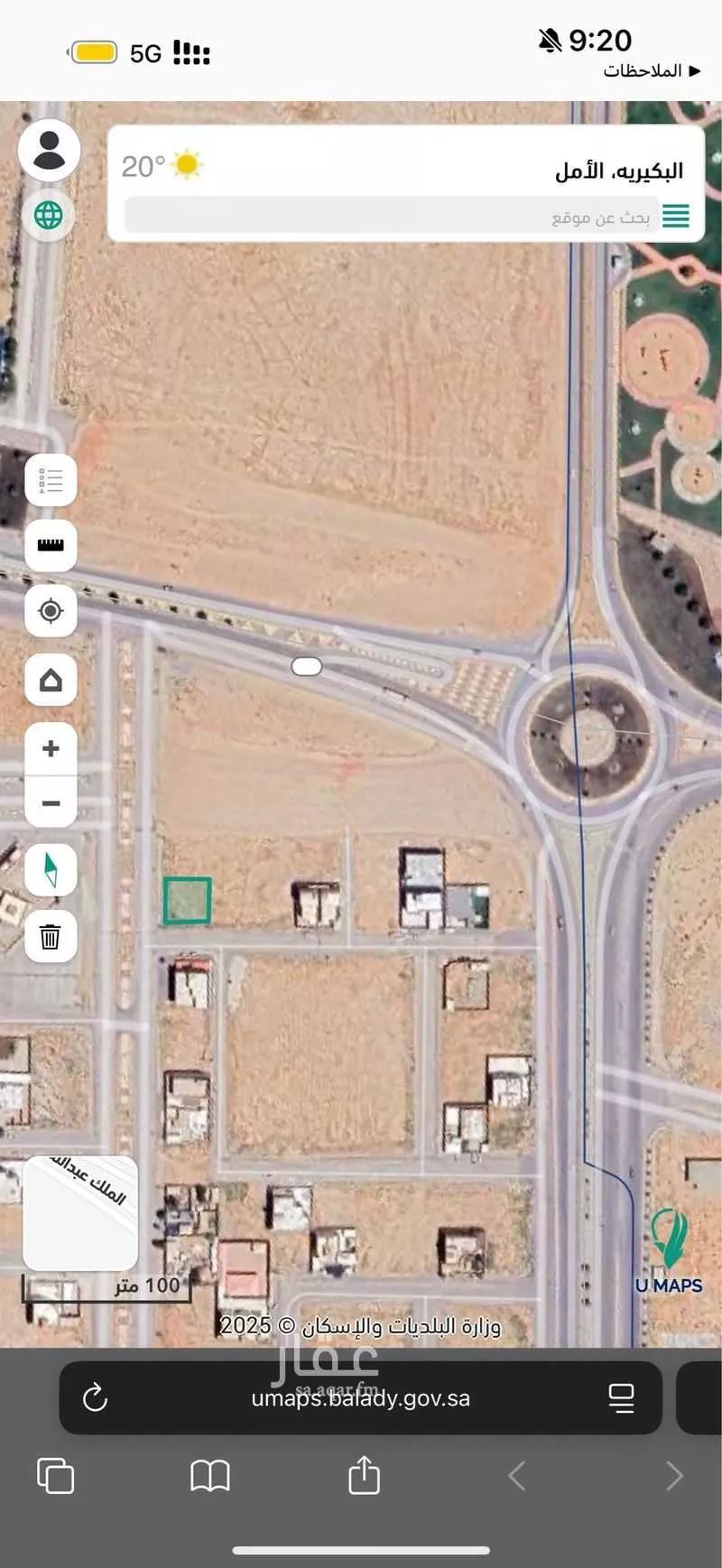Open the green hamburger menu
This screenshot has height=1568, width=722.
point(675,216)
